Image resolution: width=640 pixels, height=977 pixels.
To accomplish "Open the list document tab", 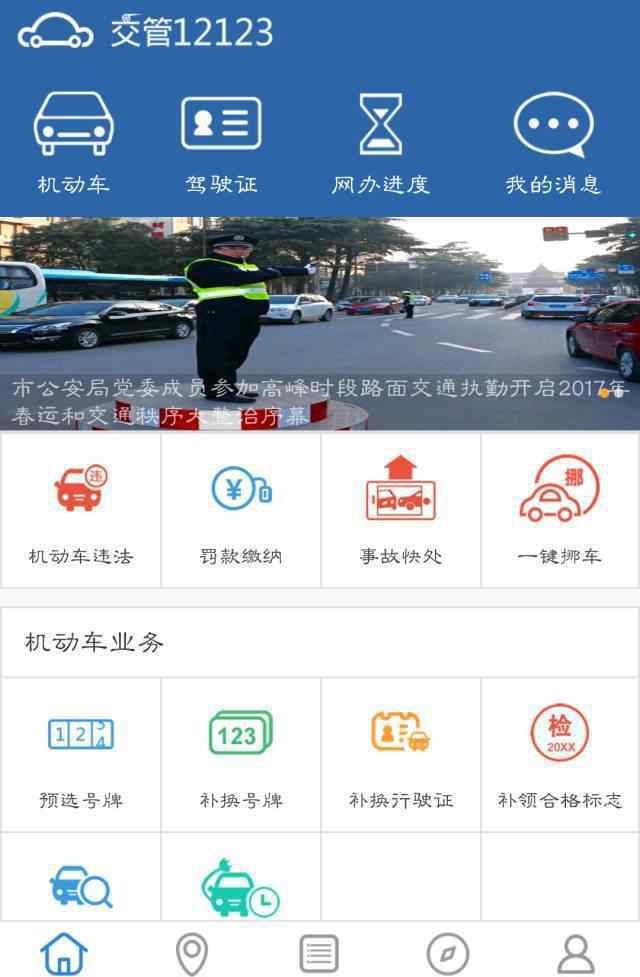I will click(x=319, y=951).
